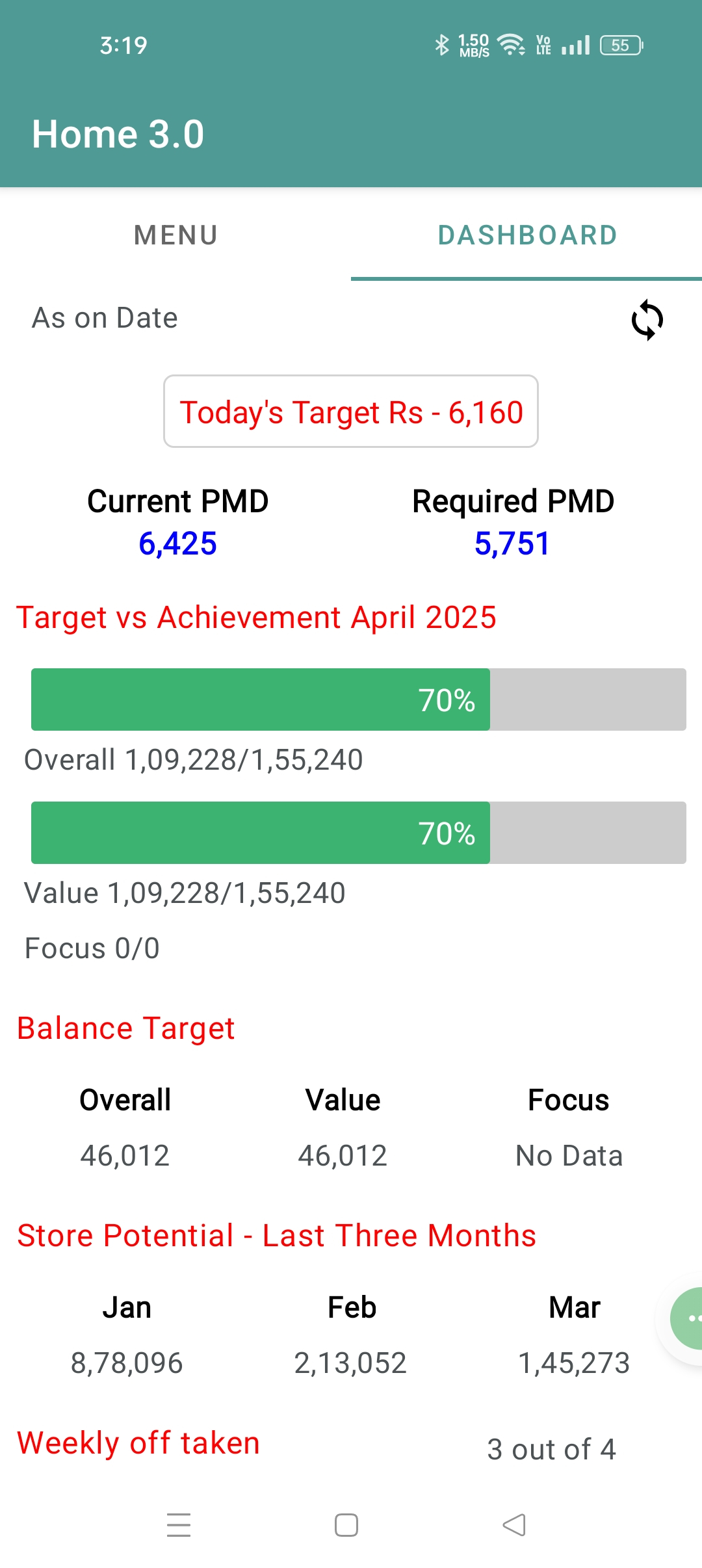Go back using the system back button
Image resolution: width=702 pixels, height=1568 pixels.
514,1524
